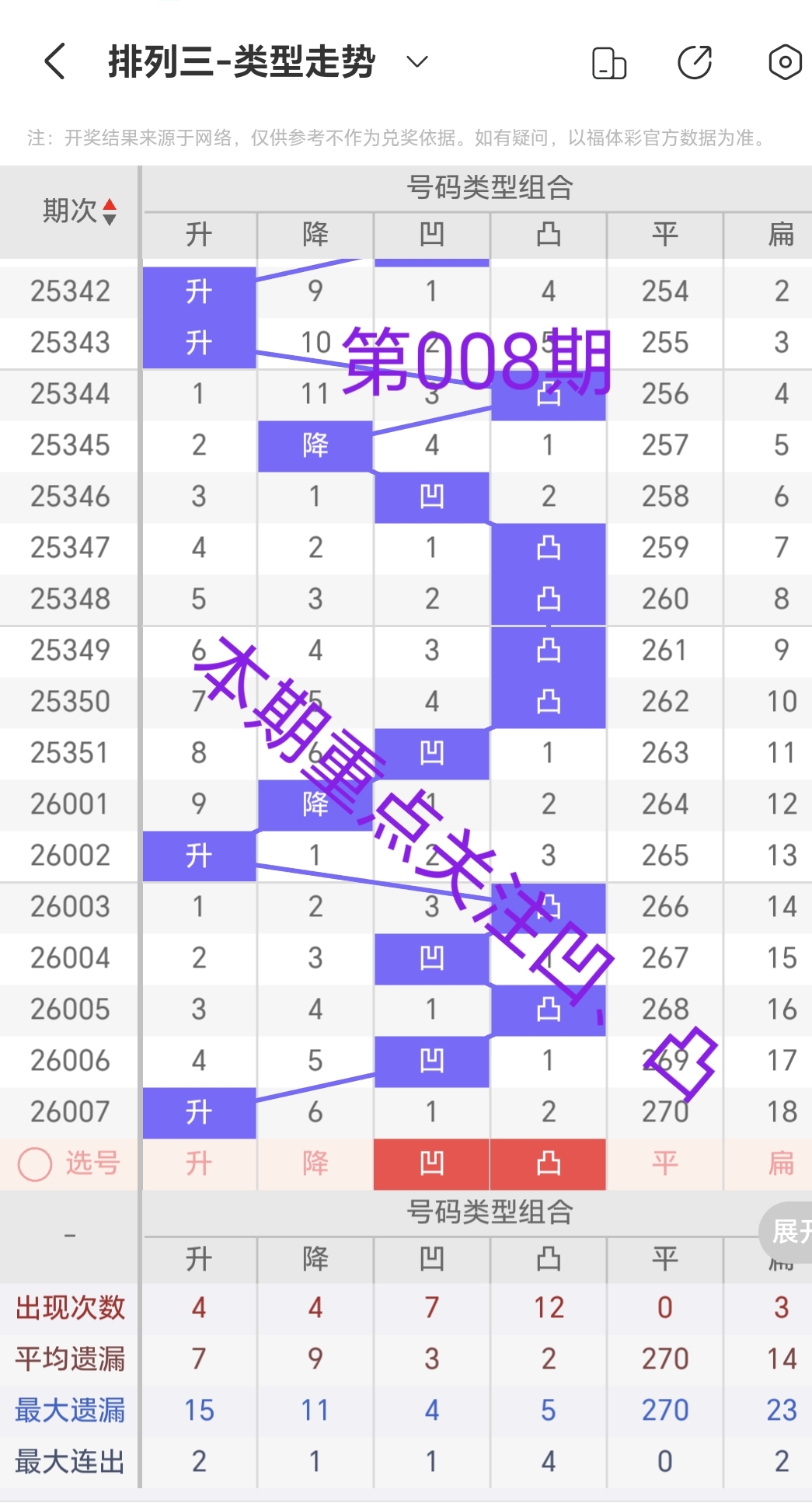The width and height of the screenshot is (812, 1503).
Task: Tap the back arrow to exit the chart
Action: tap(53, 61)
